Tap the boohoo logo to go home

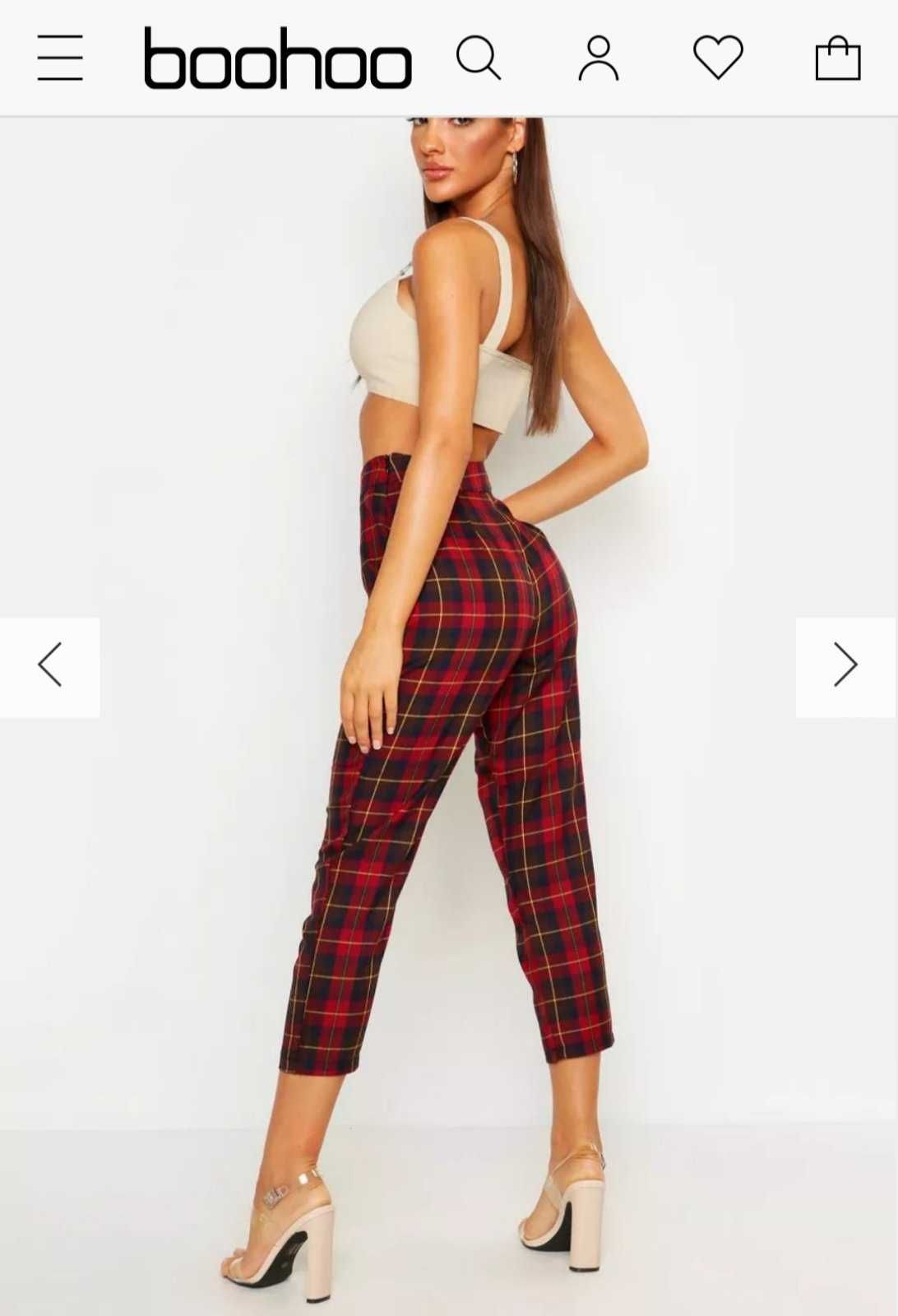(277, 58)
